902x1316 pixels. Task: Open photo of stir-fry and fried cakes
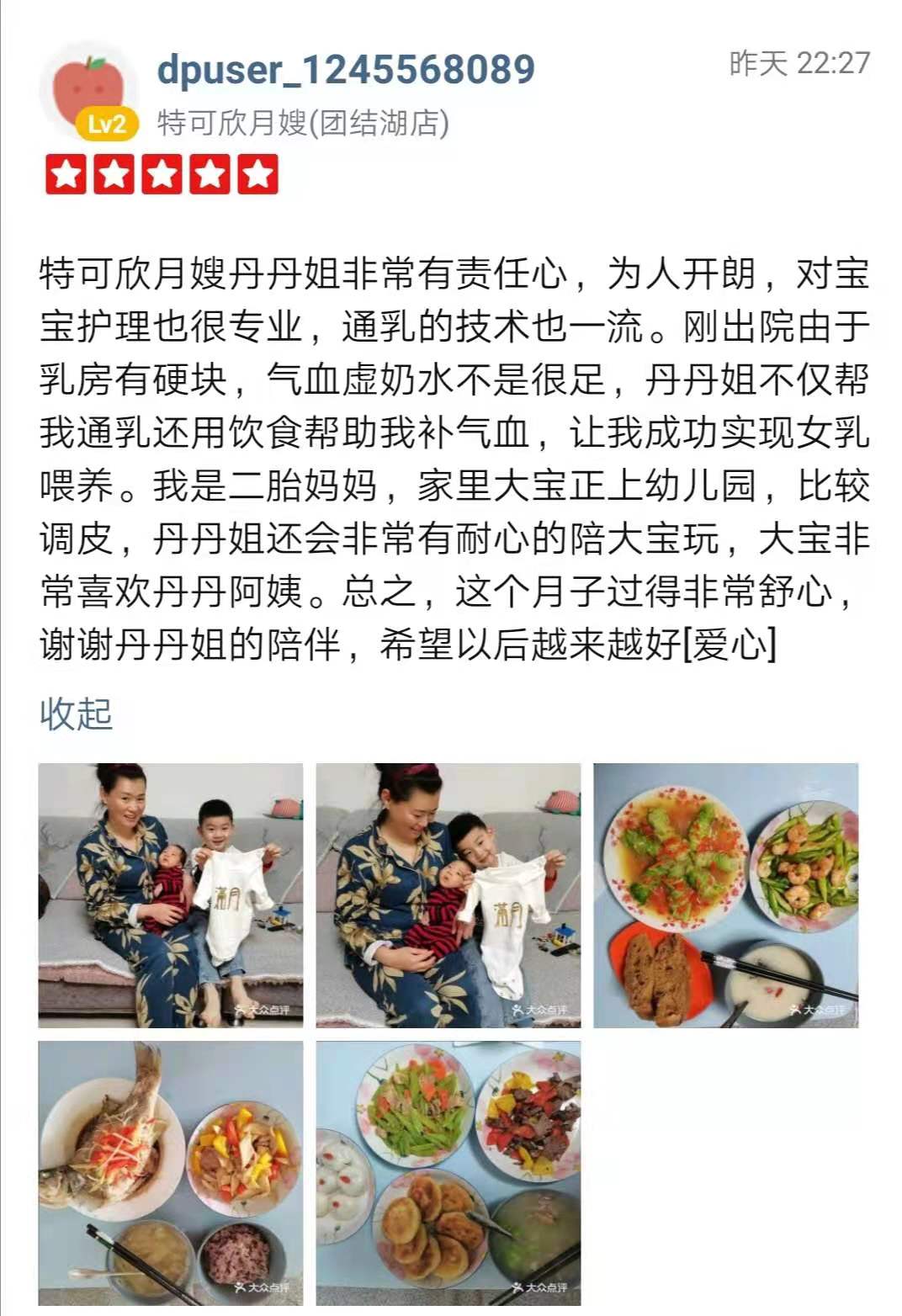tap(448, 1173)
